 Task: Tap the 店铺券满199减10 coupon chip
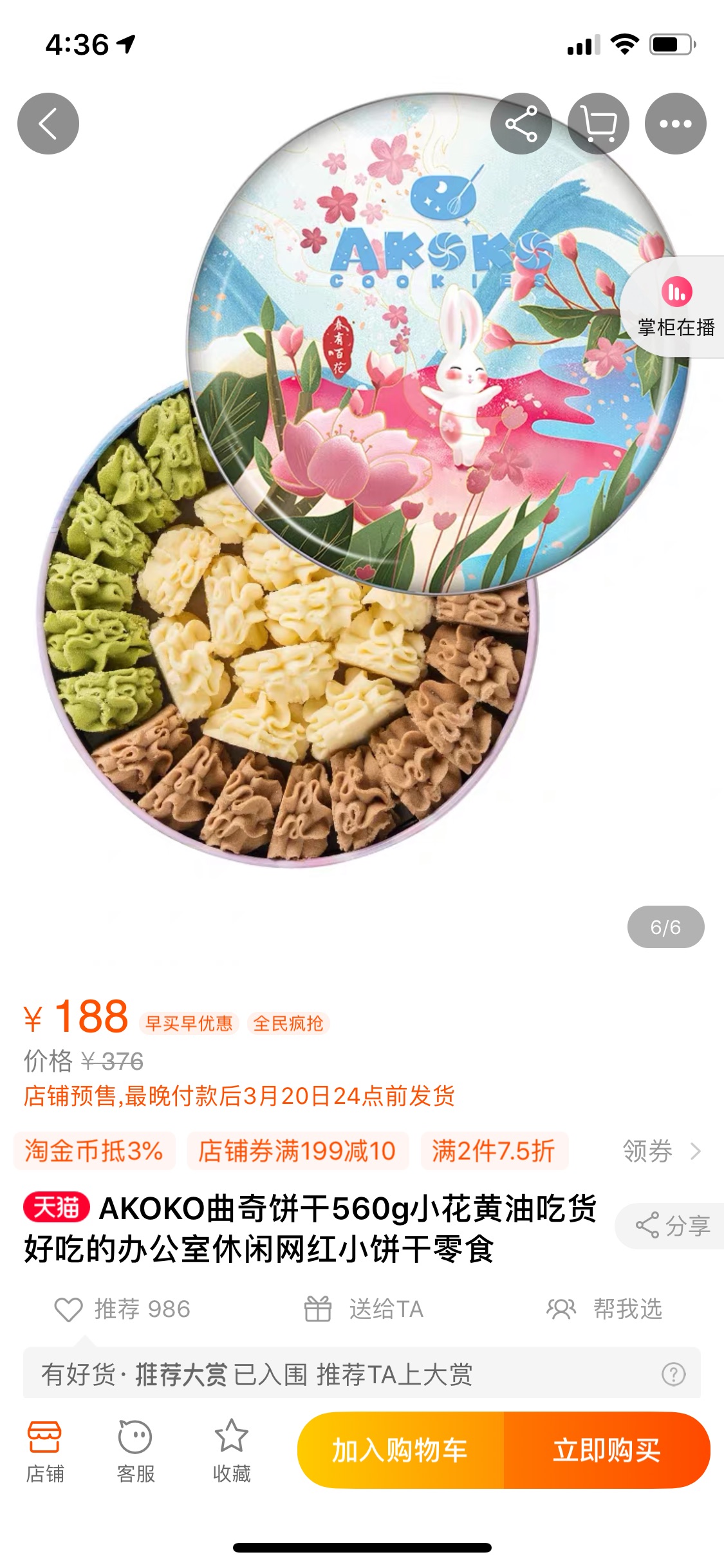coord(297,1151)
